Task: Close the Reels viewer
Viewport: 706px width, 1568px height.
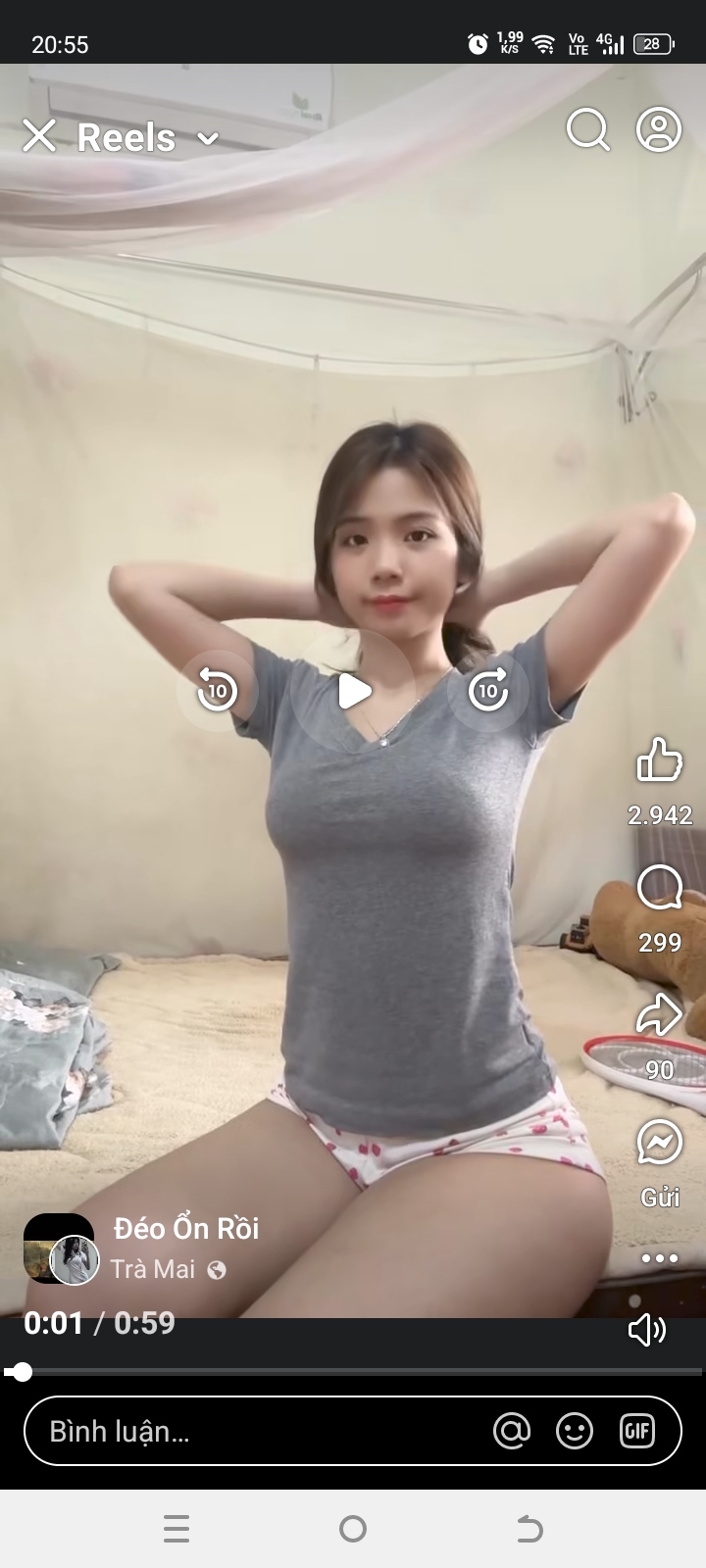Action: pyautogui.click(x=39, y=136)
